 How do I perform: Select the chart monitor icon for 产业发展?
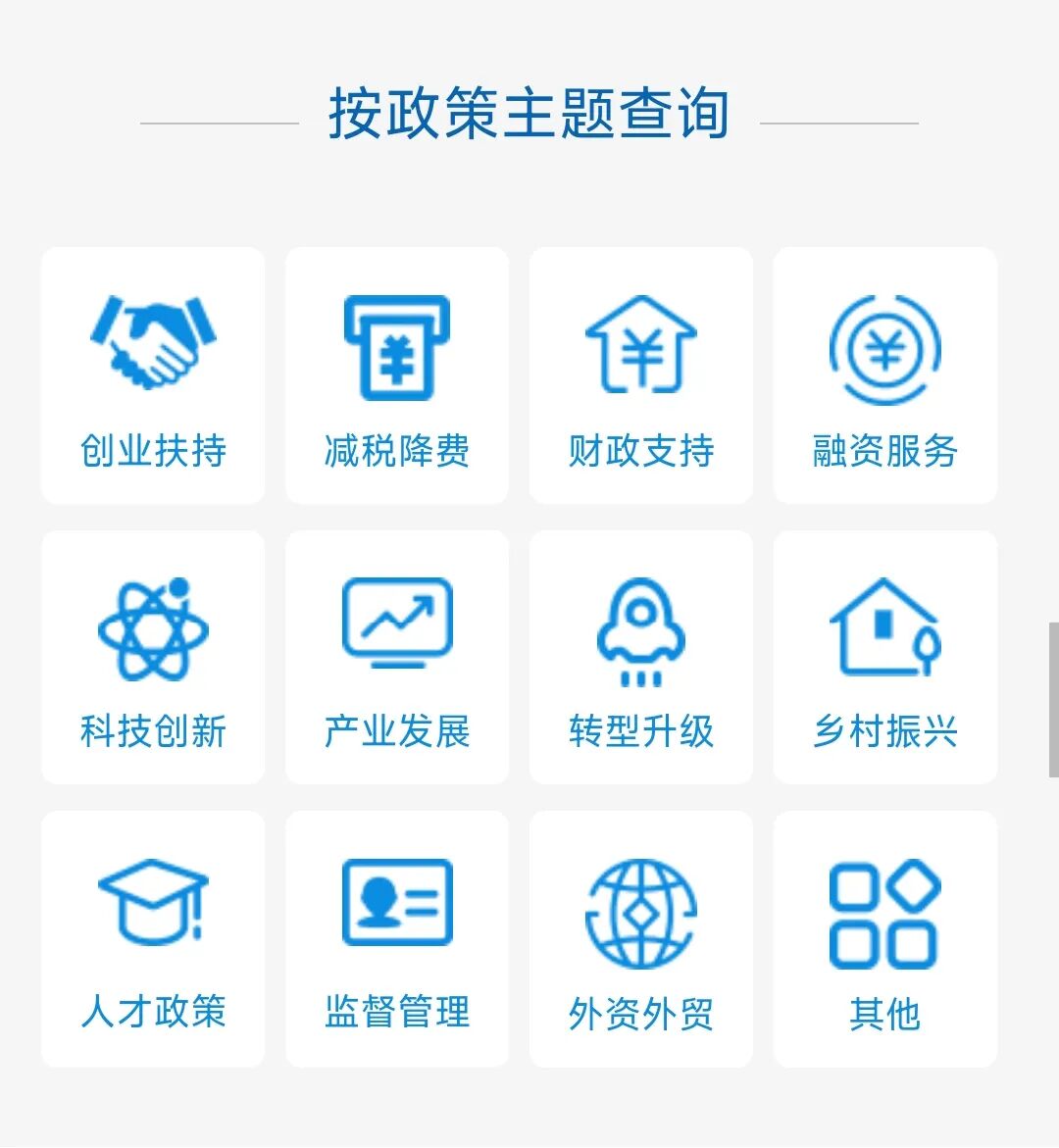coord(396,623)
